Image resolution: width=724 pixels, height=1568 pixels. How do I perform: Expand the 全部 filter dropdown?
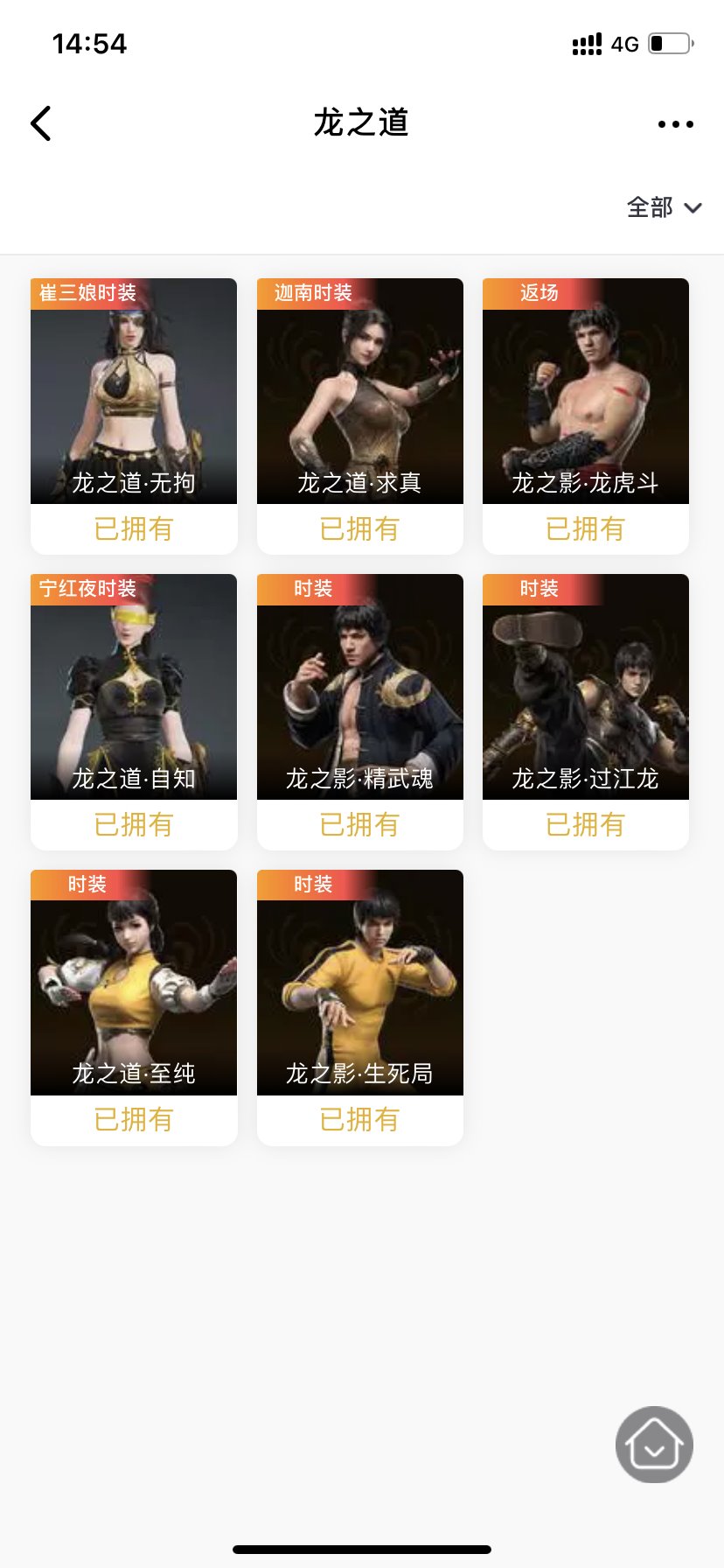click(x=665, y=207)
